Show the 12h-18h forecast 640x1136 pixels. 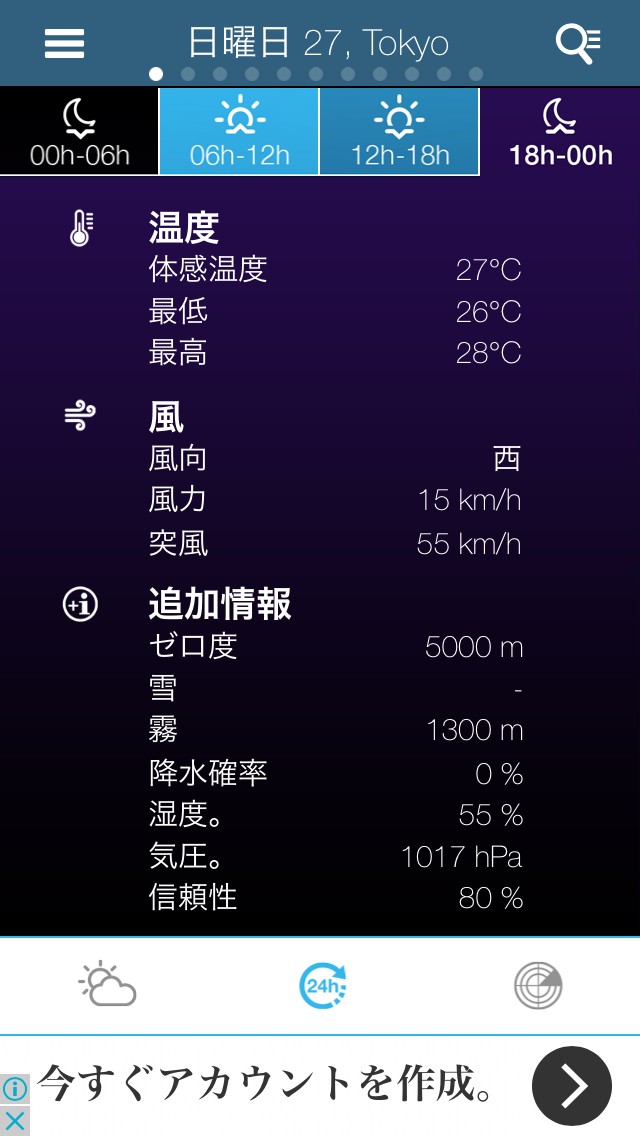[x=399, y=132]
